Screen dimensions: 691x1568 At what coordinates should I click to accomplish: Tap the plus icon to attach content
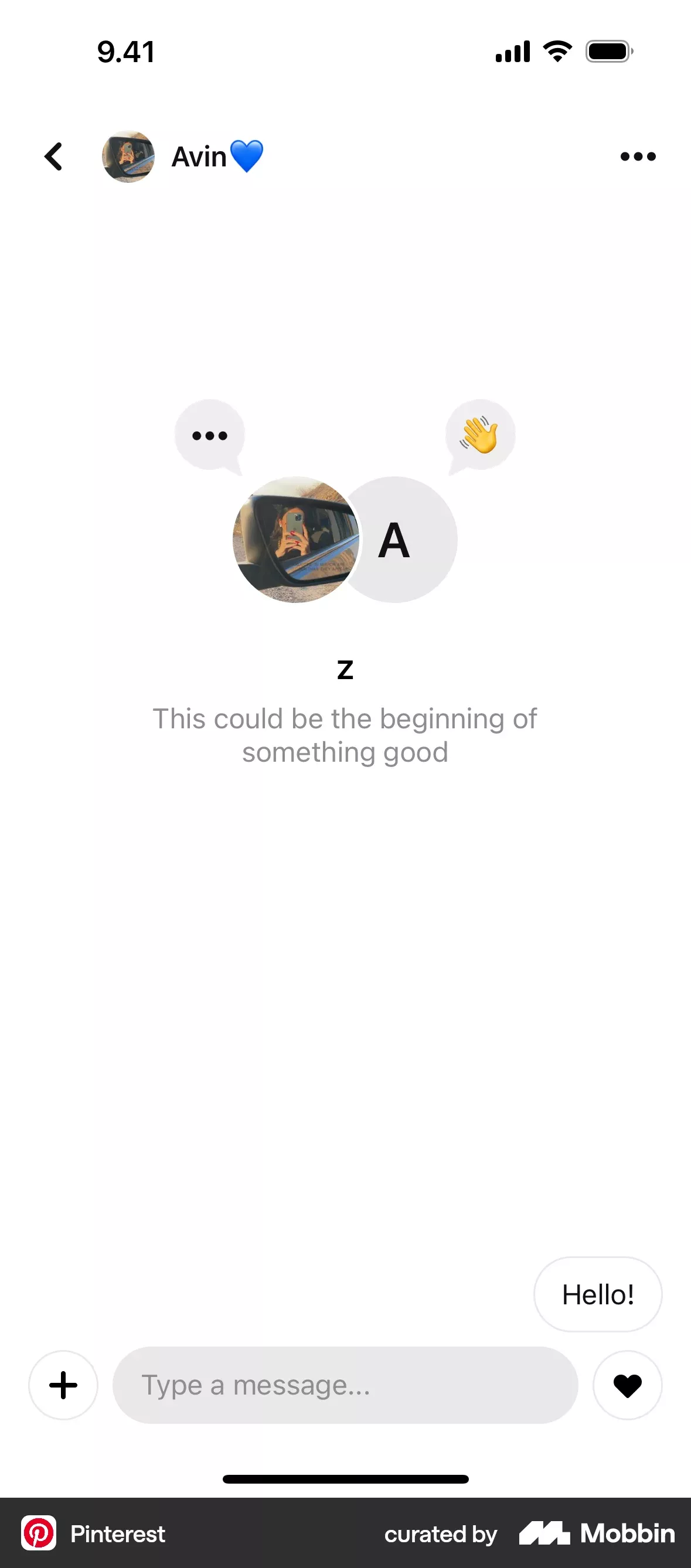tap(63, 1385)
